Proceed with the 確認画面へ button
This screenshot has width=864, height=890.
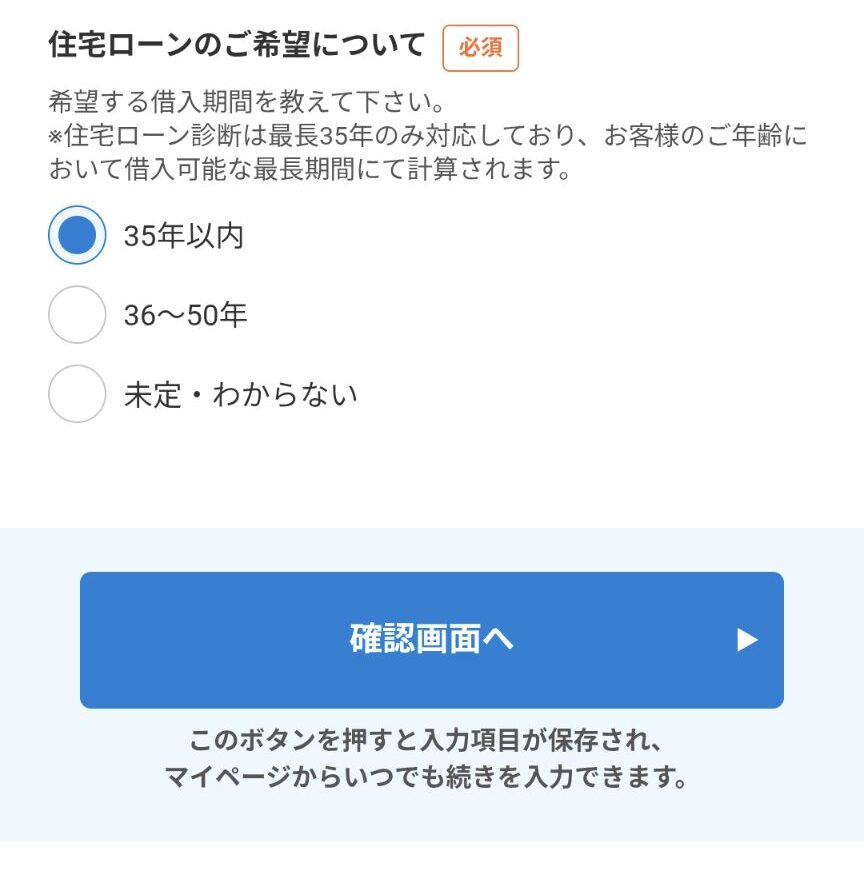click(431, 640)
